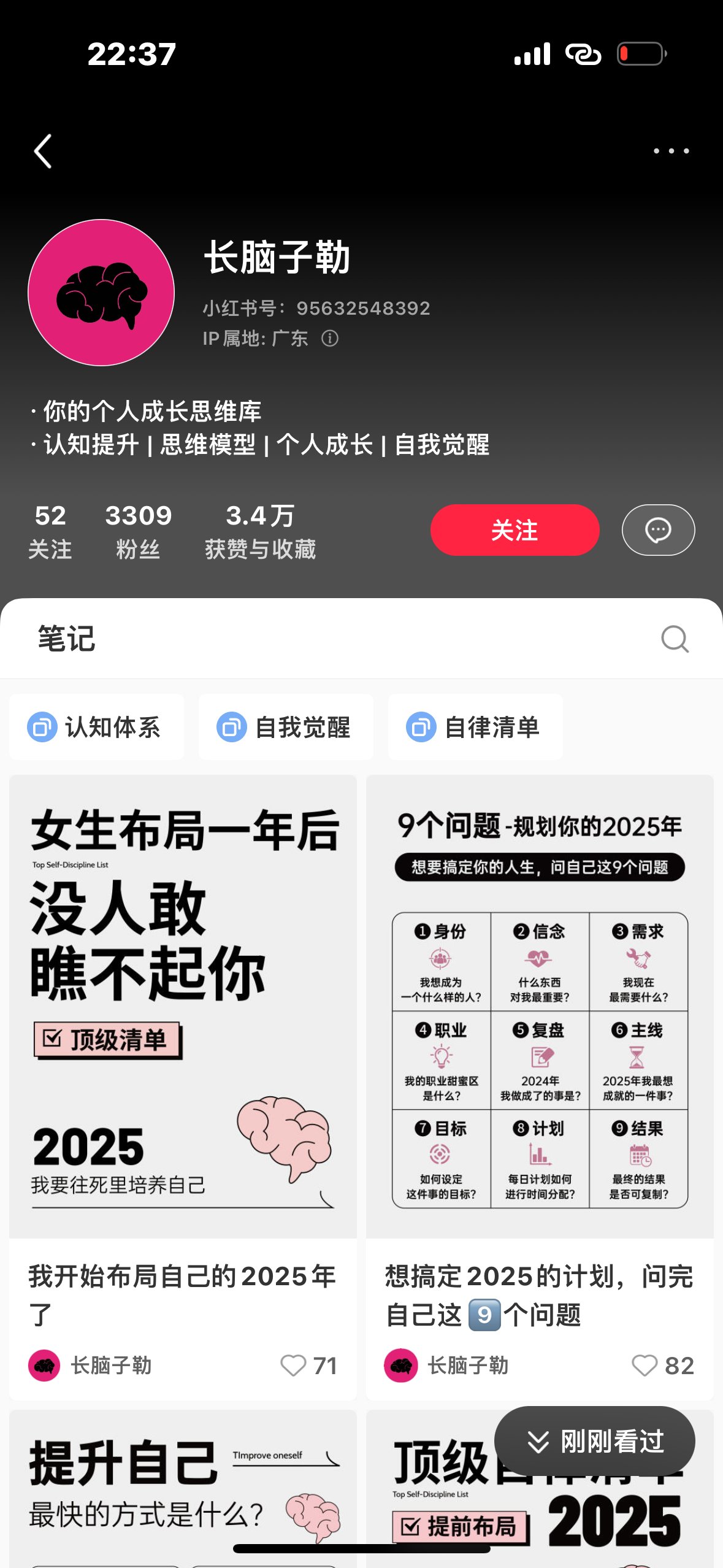Open the 自我觉醒 collection
The width and height of the screenshot is (723, 1568).
point(286,727)
